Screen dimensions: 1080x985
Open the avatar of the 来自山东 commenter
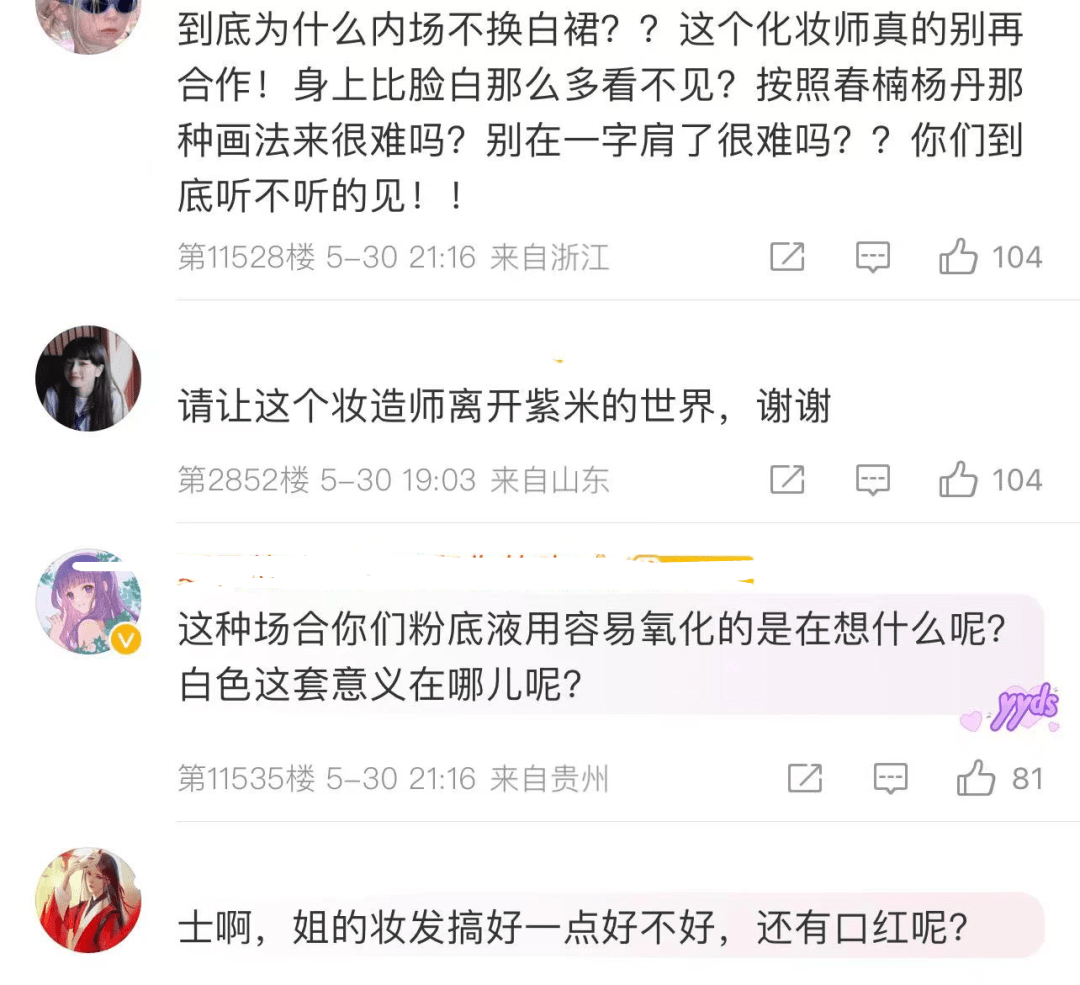(x=88, y=378)
